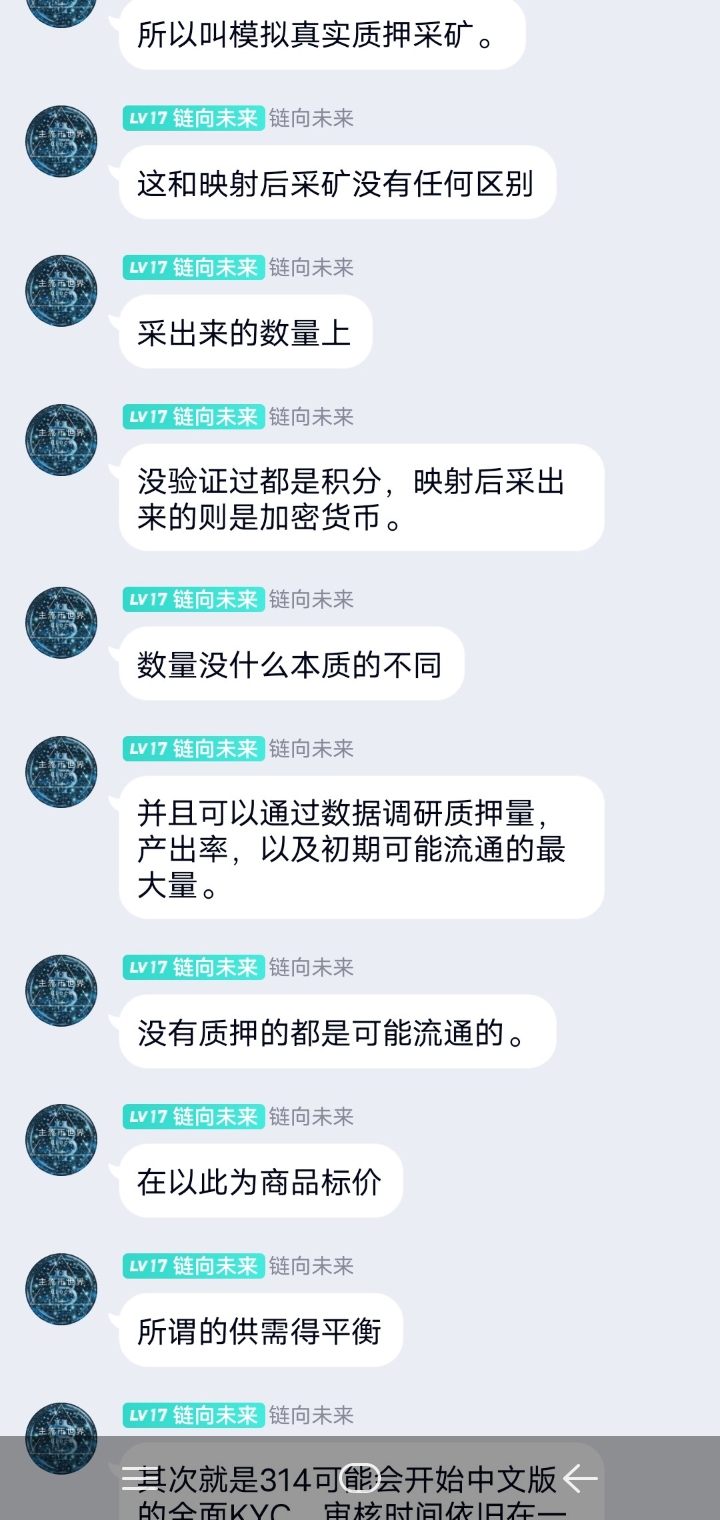Return to home via system home button
Screen dimensions: 720x1520
359,1478
